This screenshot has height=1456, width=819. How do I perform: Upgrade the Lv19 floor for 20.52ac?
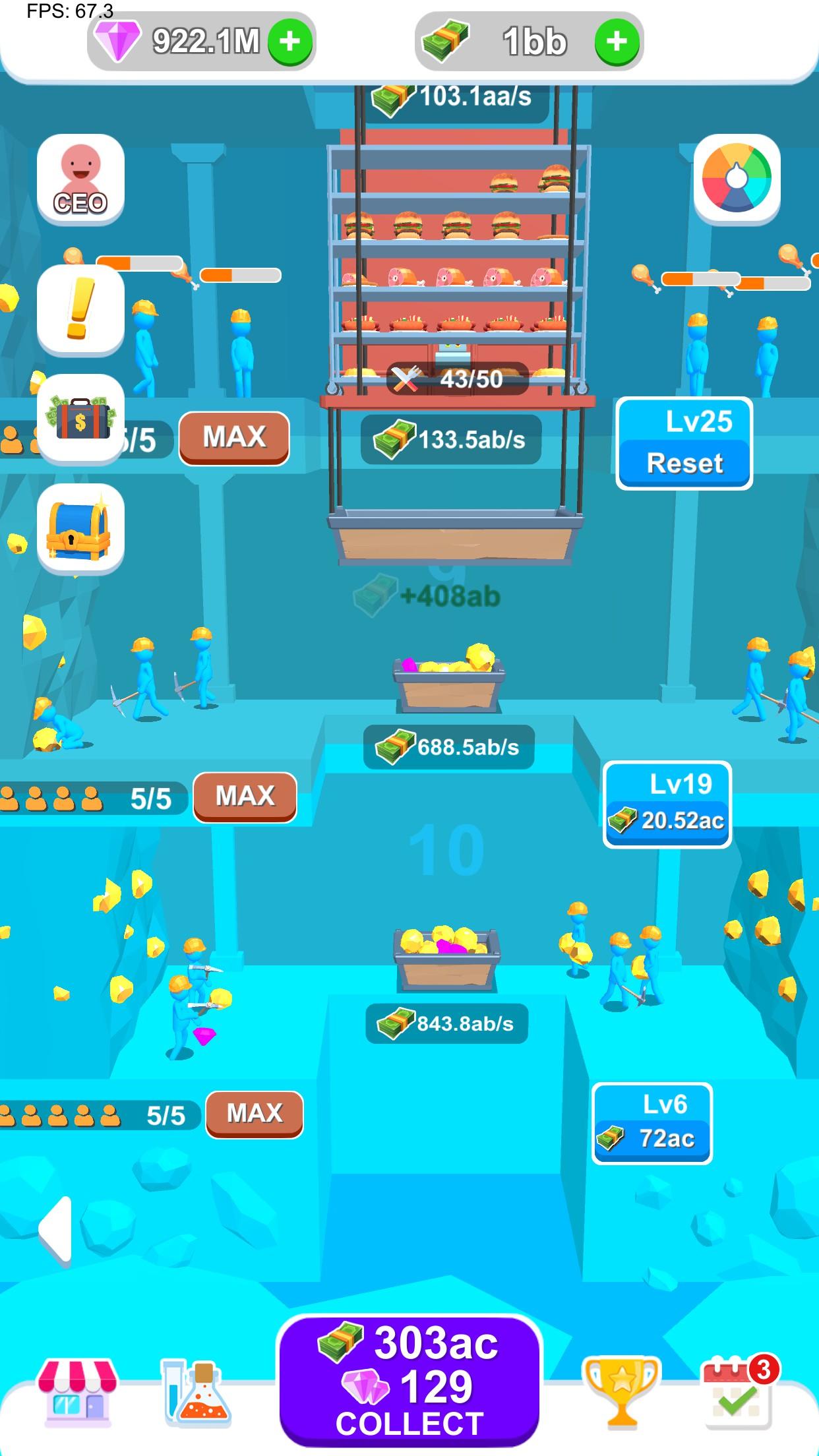pyautogui.click(x=667, y=804)
